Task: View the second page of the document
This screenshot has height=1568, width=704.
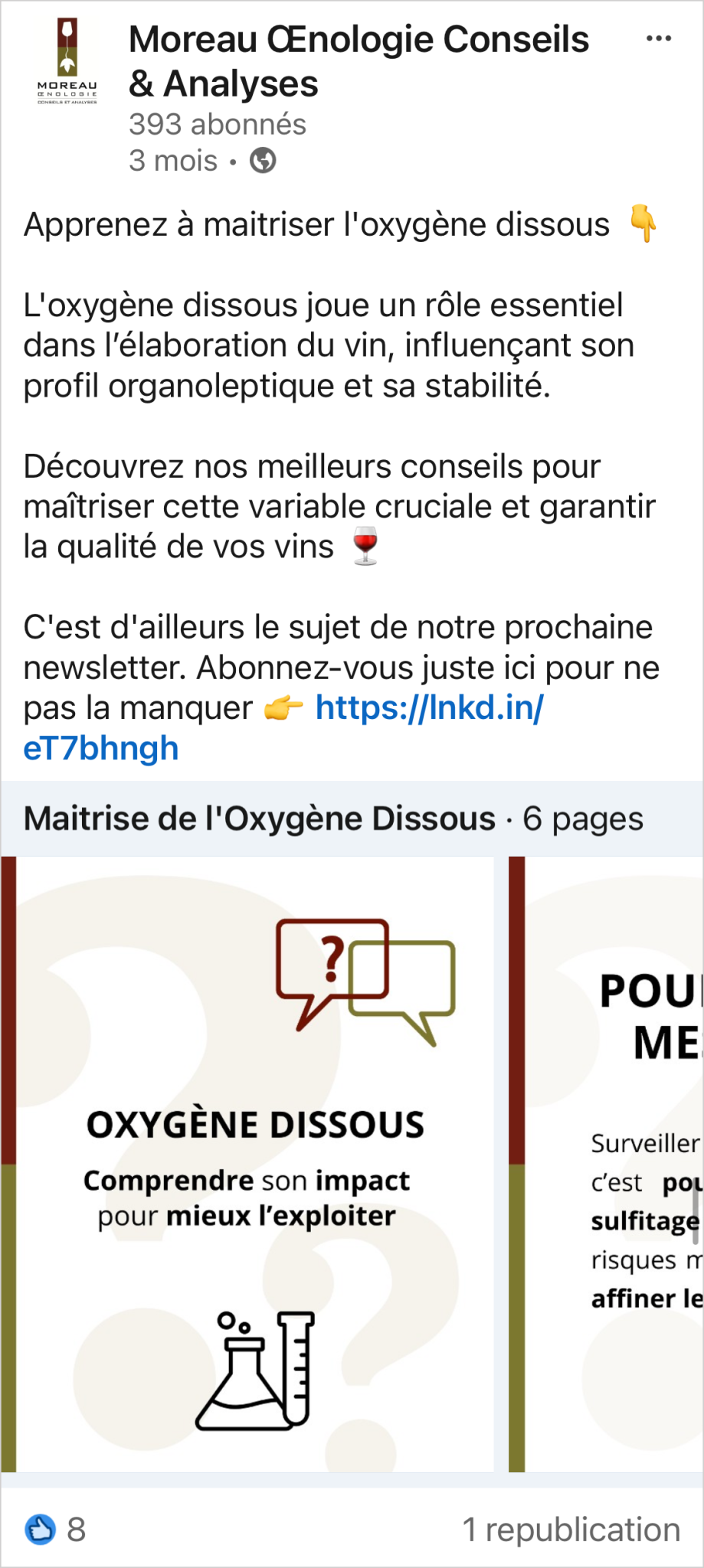Action: [606, 1164]
